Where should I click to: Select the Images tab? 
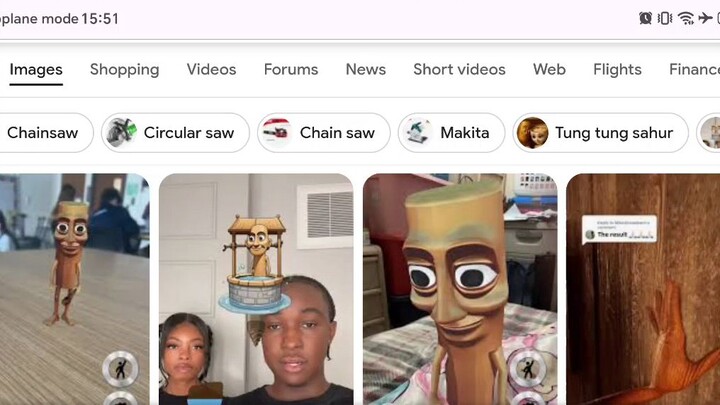pyautogui.click(x=36, y=70)
